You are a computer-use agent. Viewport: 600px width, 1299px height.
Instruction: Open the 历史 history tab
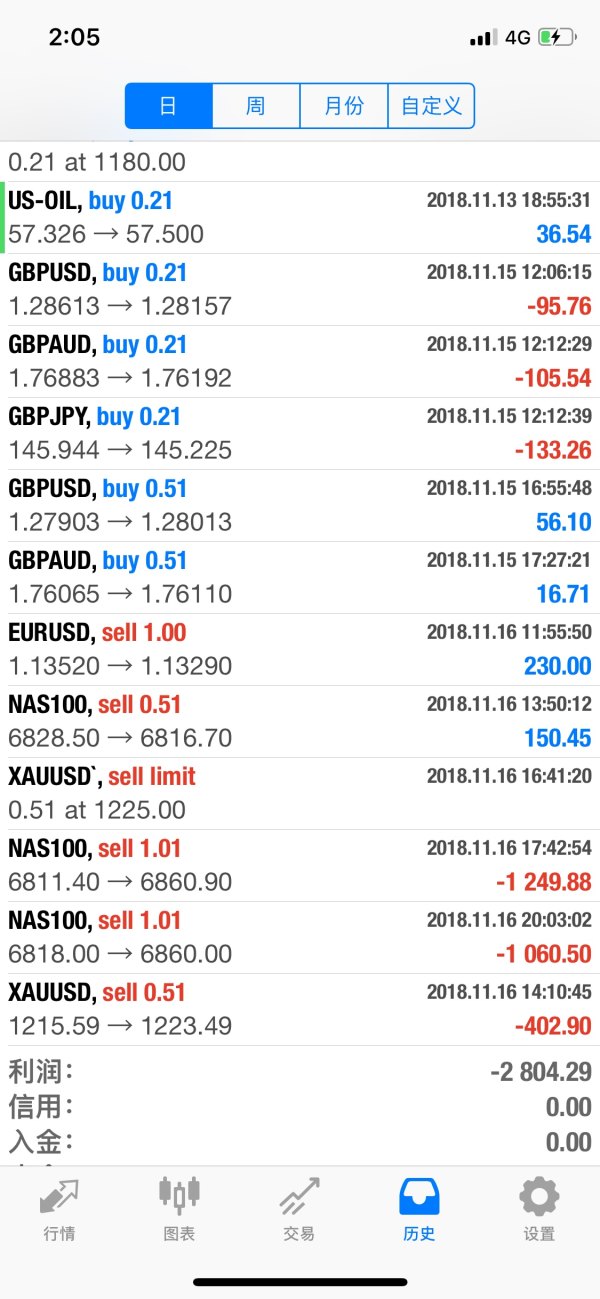pos(419,1207)
